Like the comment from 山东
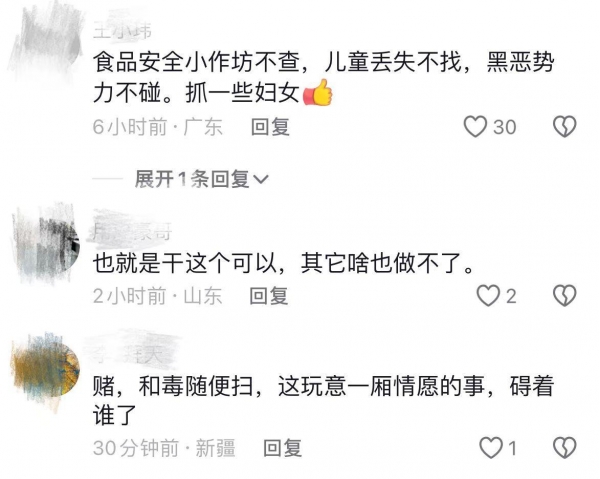Image resolution: width=600 pixels, height=479 pixels. coord(488,296)
